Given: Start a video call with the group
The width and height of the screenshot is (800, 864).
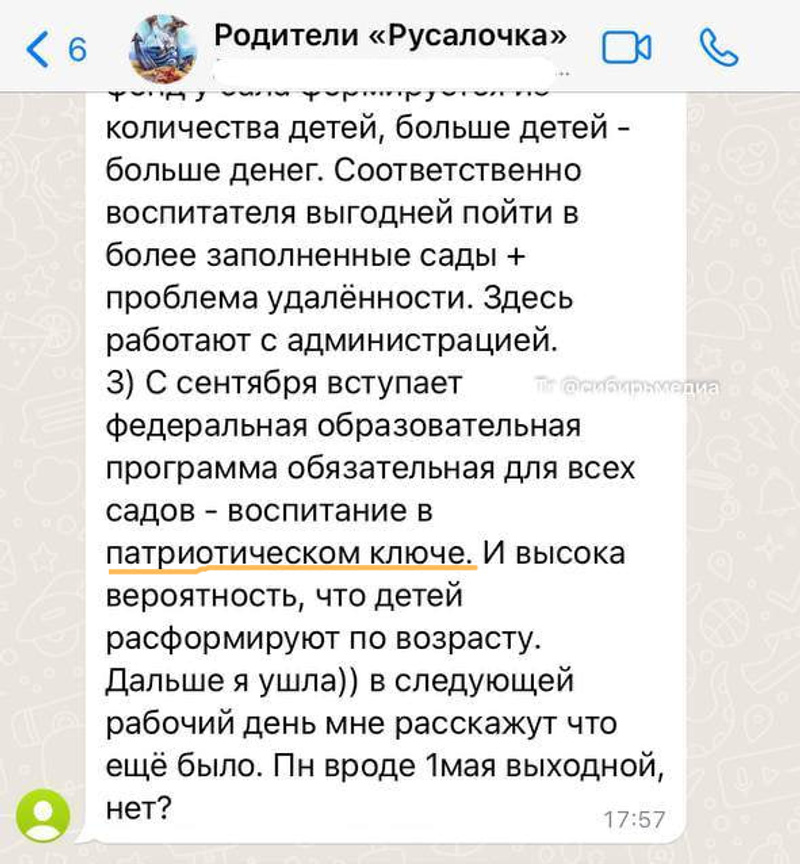Looking at the screenshot, I should click(x=626, y=48).
